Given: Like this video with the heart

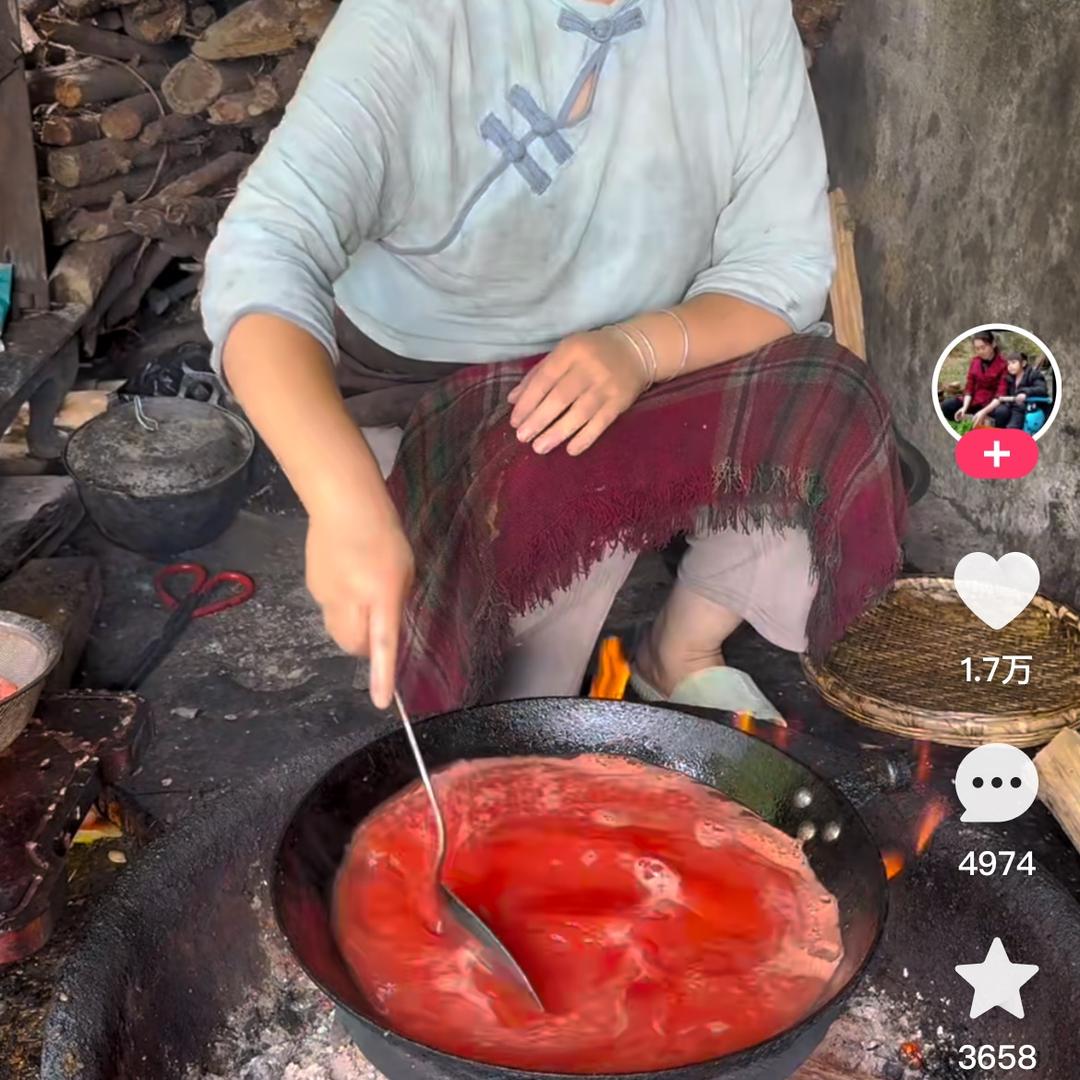Looking at the screenshot, I should pos(996,591).
